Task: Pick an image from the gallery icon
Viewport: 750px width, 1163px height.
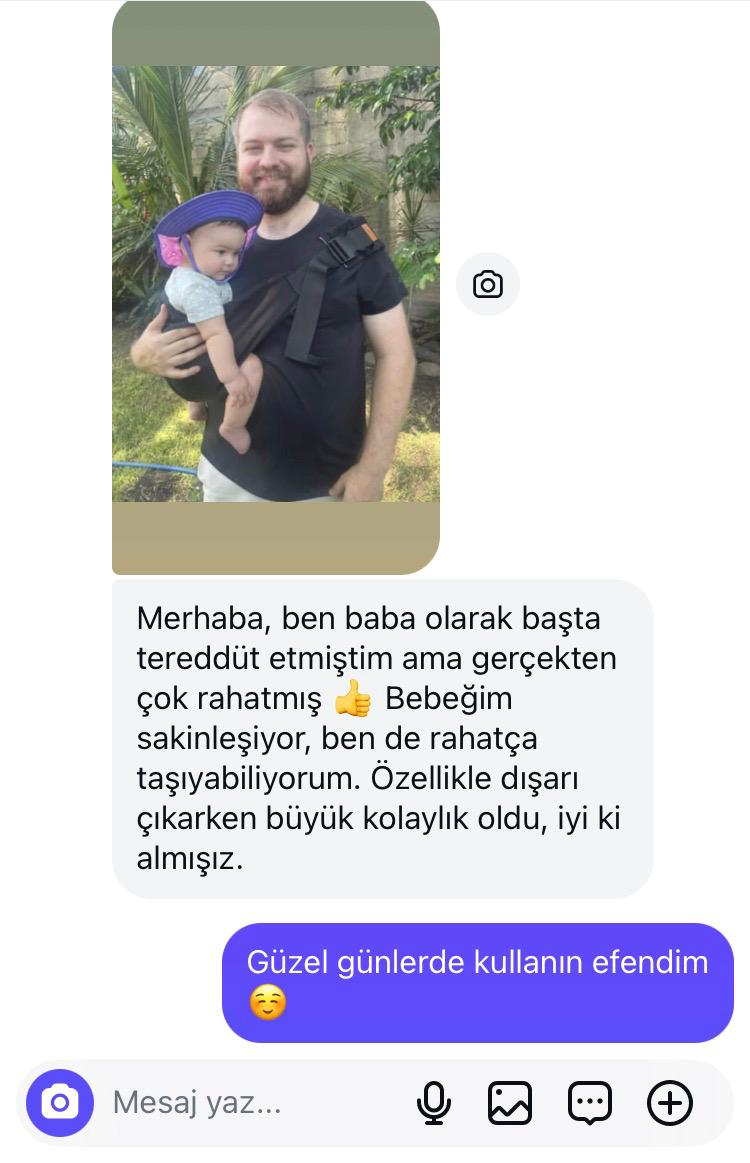Action: 510,1103
